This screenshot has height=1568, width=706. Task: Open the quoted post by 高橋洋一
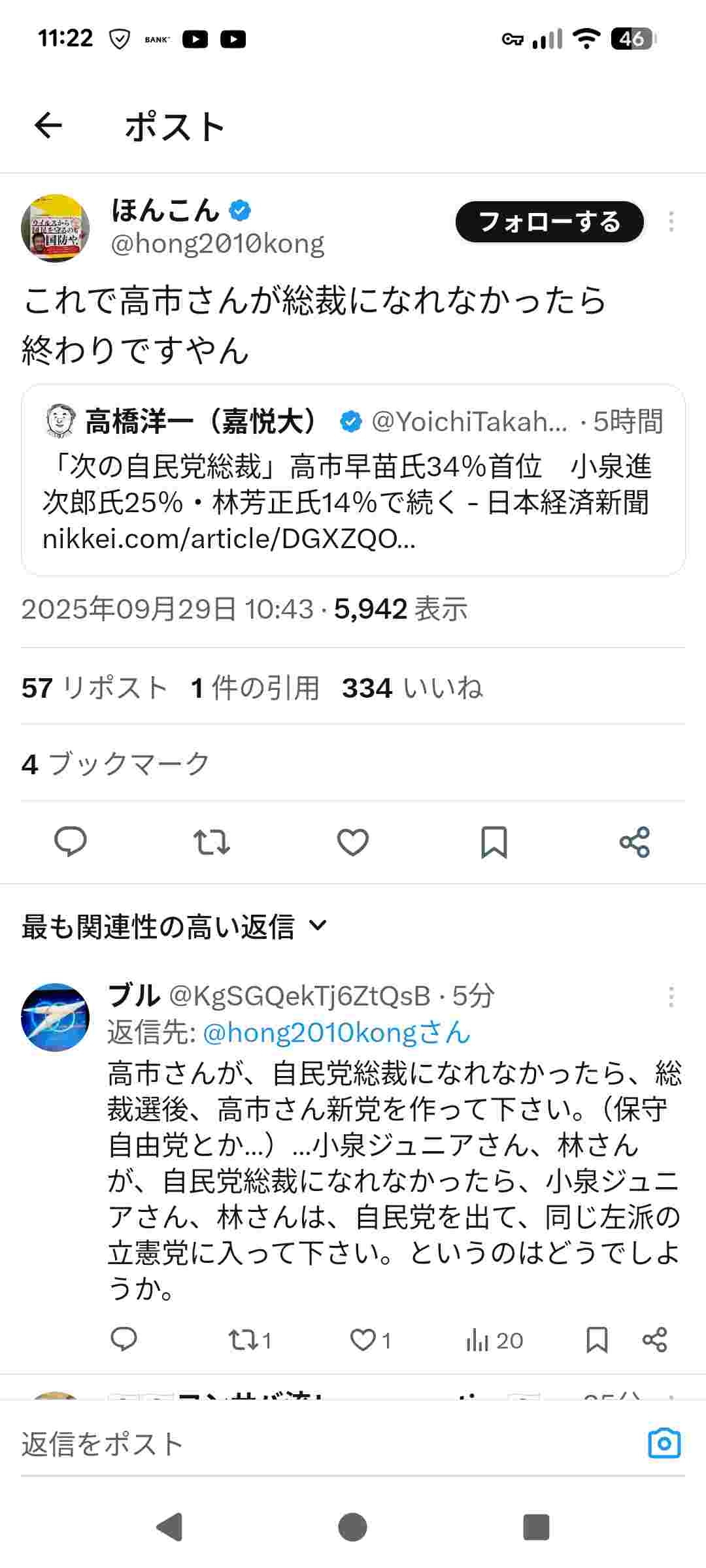353,480
